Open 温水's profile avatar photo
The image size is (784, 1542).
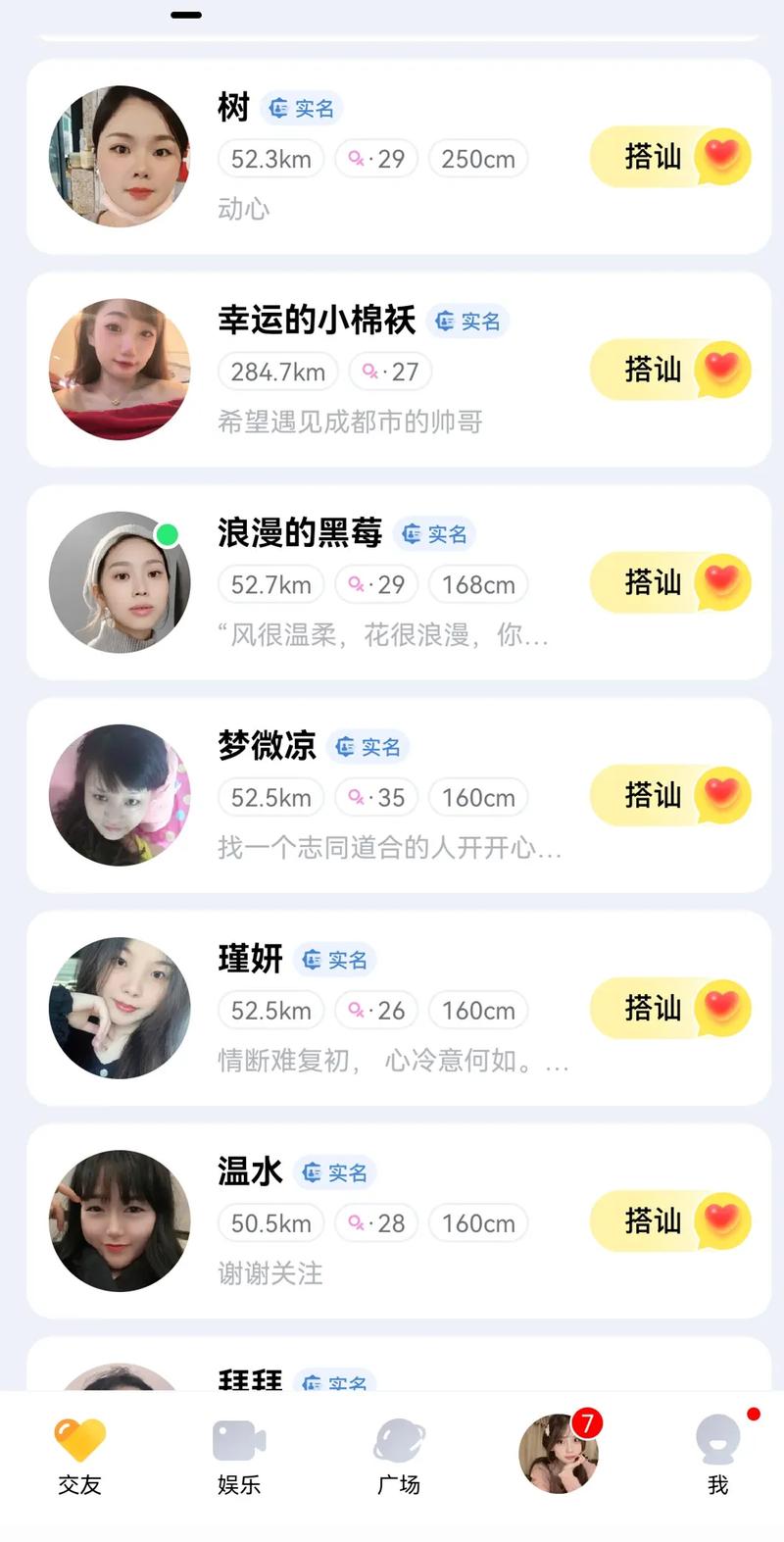(x=119, y=1221)
